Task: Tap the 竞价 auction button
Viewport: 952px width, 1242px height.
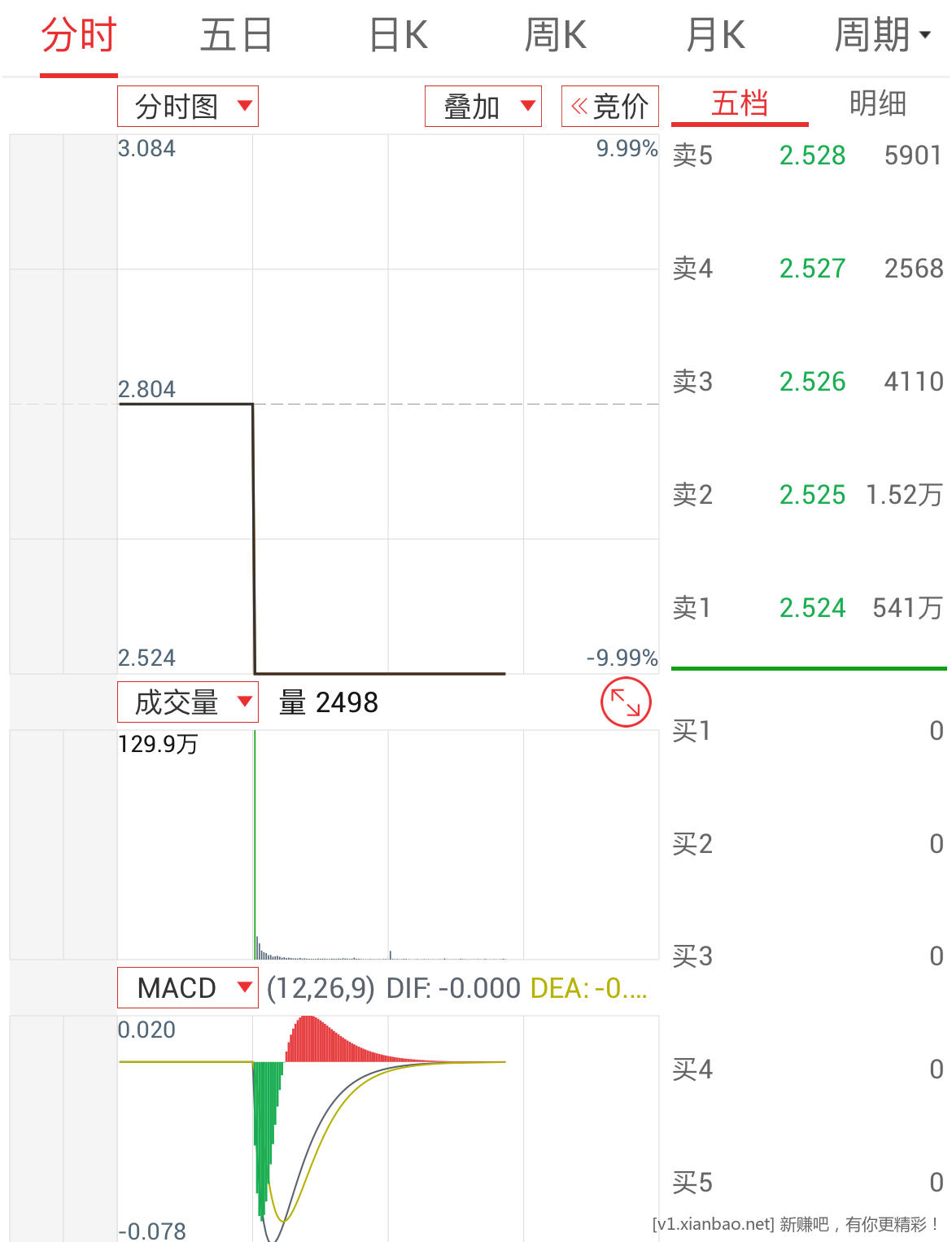Action: 610,107
